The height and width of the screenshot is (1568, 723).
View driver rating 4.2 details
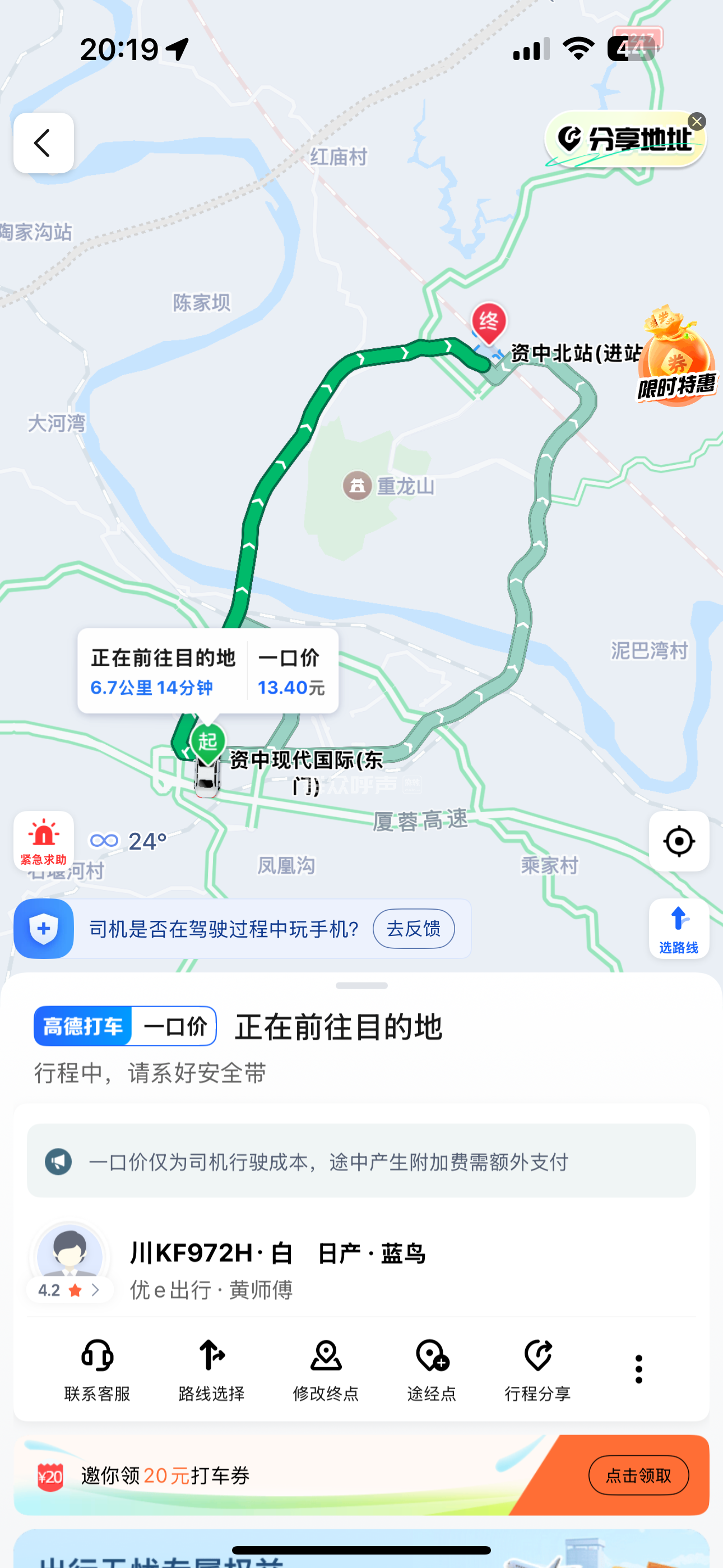69,1290
